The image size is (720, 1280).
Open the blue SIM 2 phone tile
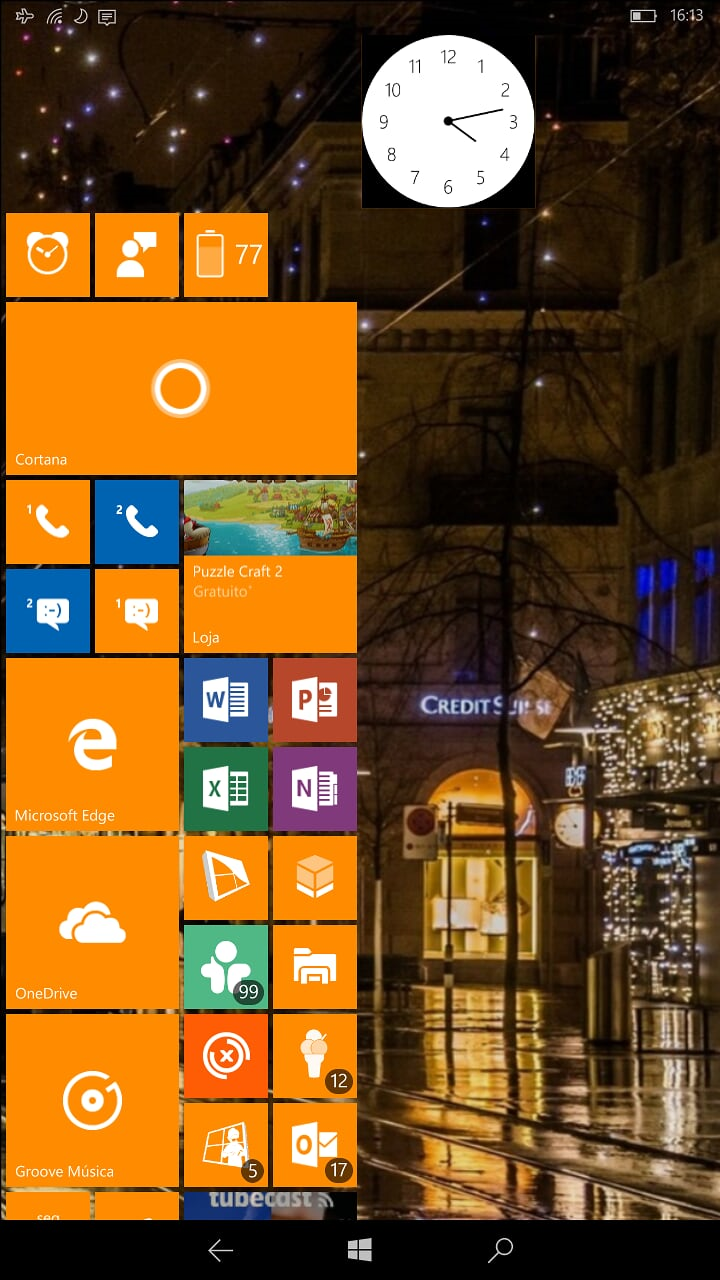tap(137, 522)
